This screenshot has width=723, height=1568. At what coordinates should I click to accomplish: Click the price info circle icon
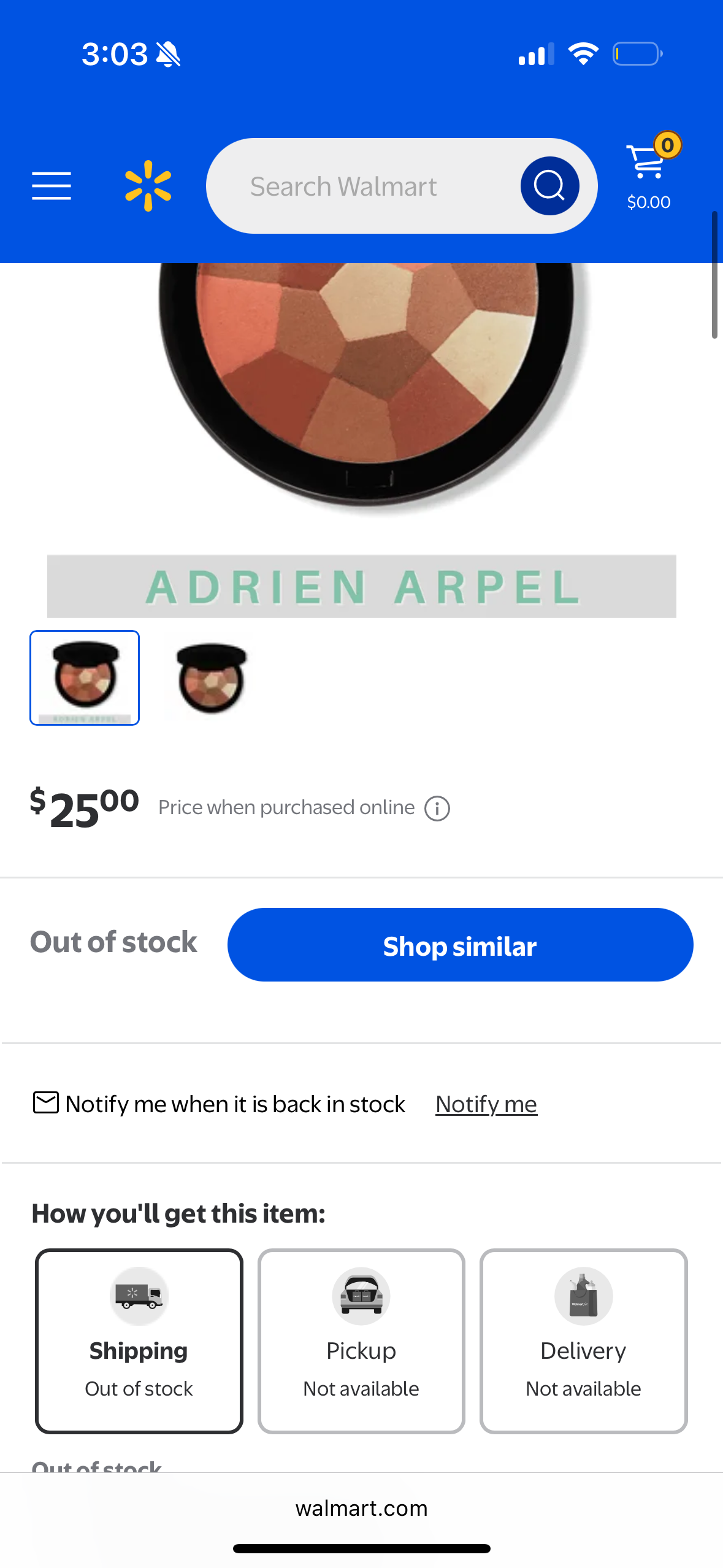tap(437, 807)
